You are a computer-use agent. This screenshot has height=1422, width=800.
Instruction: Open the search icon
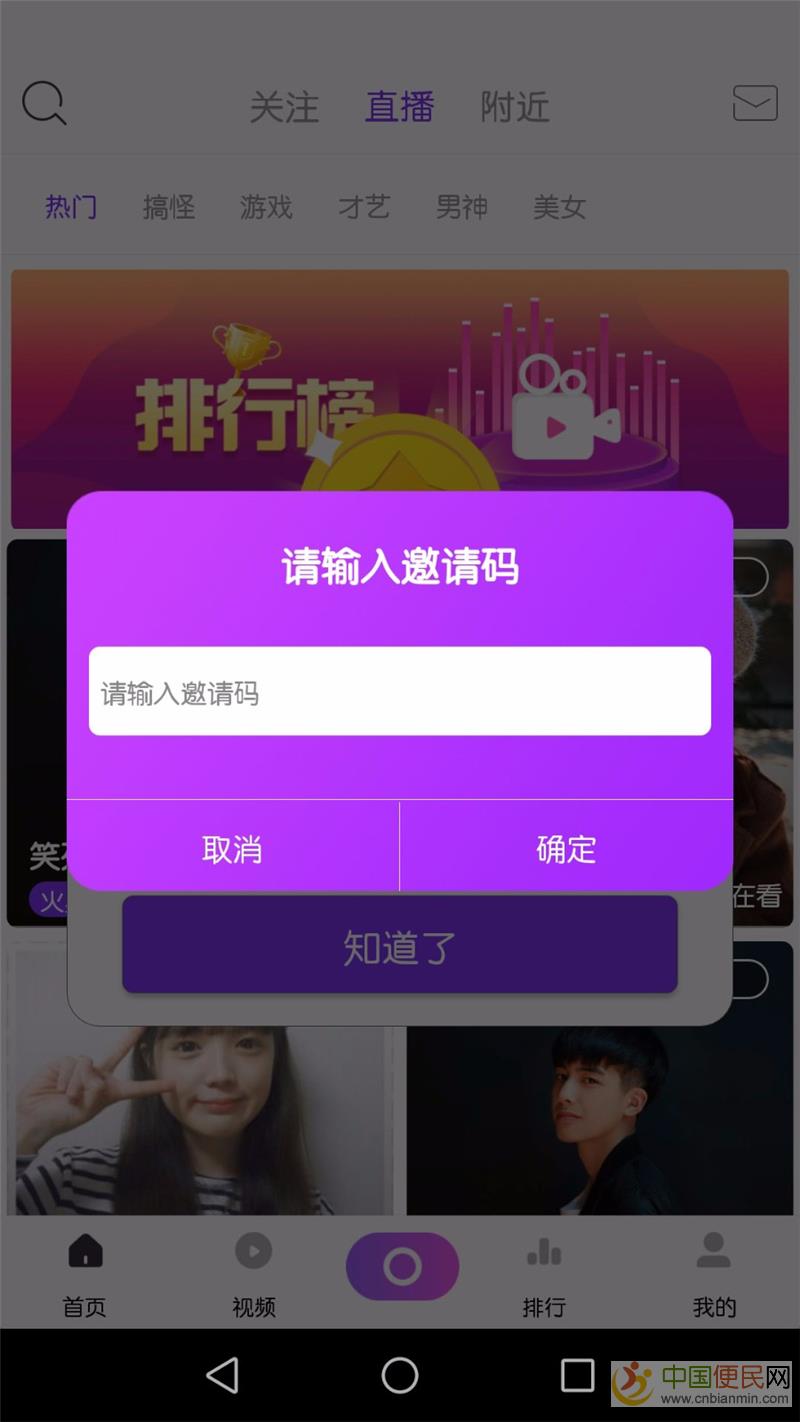click(x=44, y=103)
